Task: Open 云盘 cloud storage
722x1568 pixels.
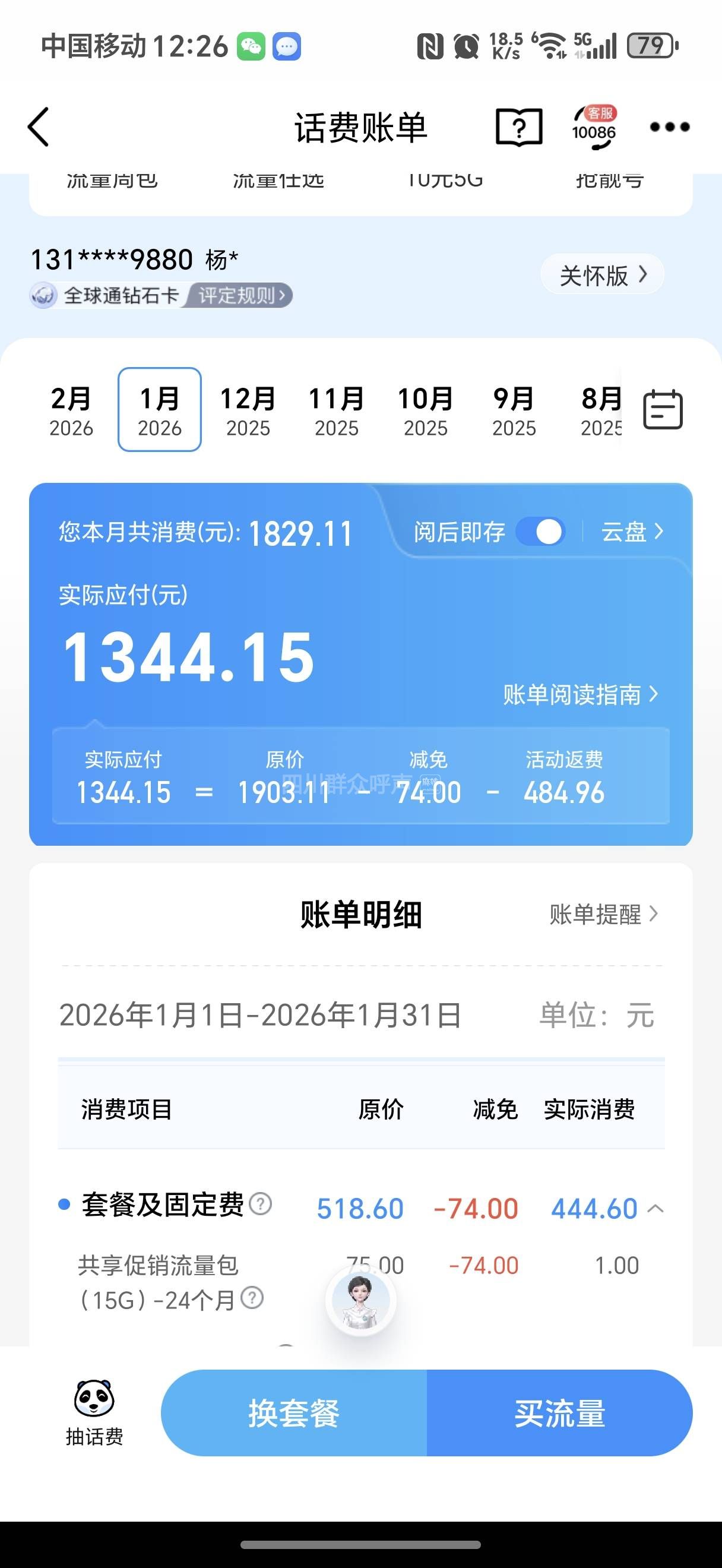Action: click(x=631, y=532)
